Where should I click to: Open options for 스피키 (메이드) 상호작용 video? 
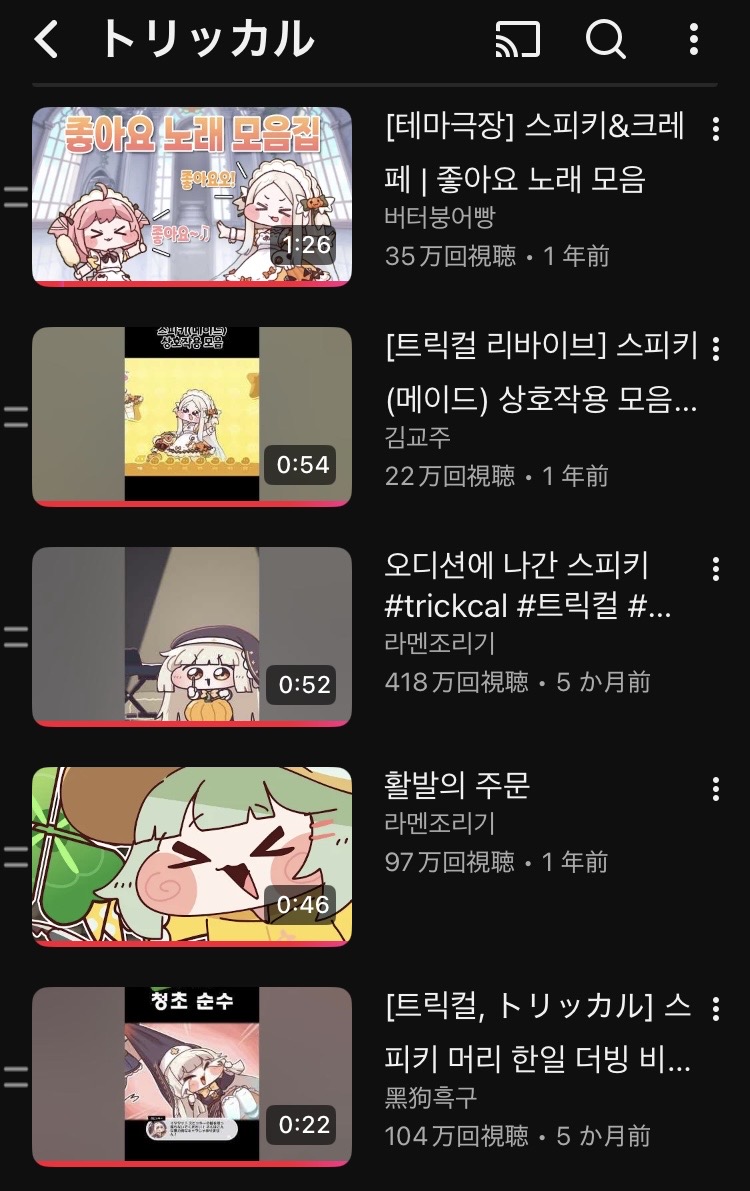coord(715,349)
